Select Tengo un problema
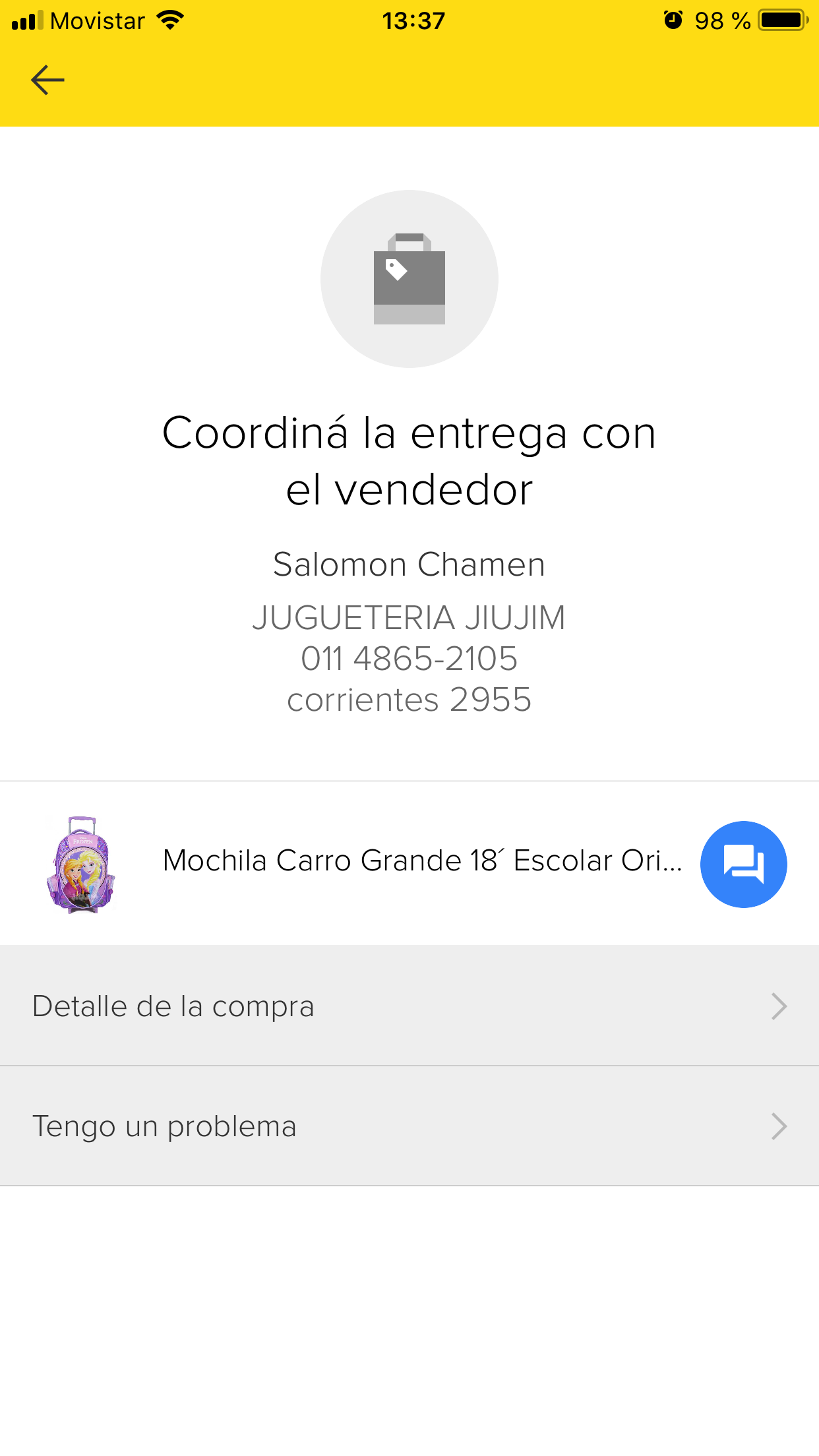The width and height of the screenshot is (819, 1456). coord(409,1126)
